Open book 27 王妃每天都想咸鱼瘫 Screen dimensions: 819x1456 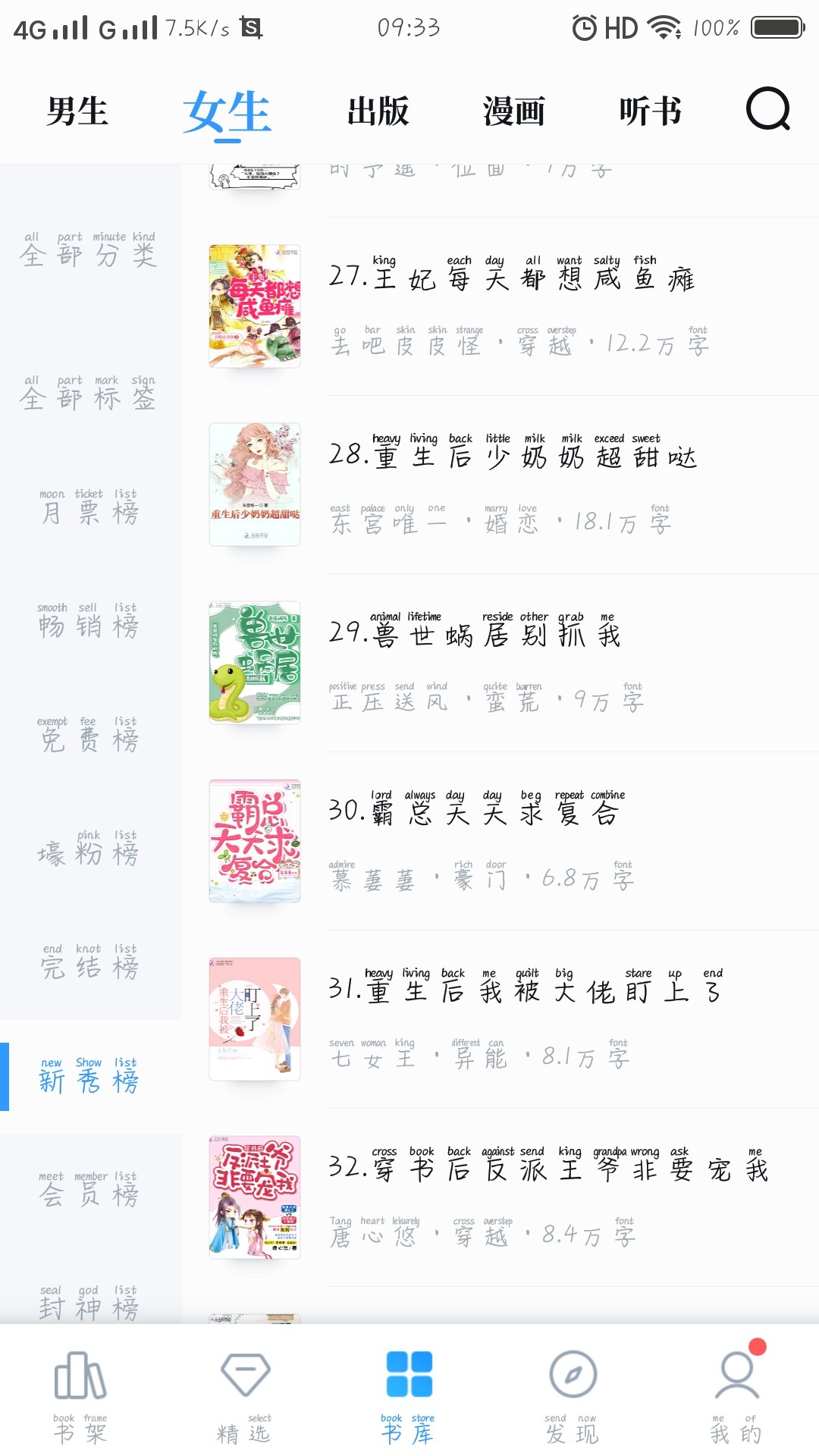(x=512, y=278)
